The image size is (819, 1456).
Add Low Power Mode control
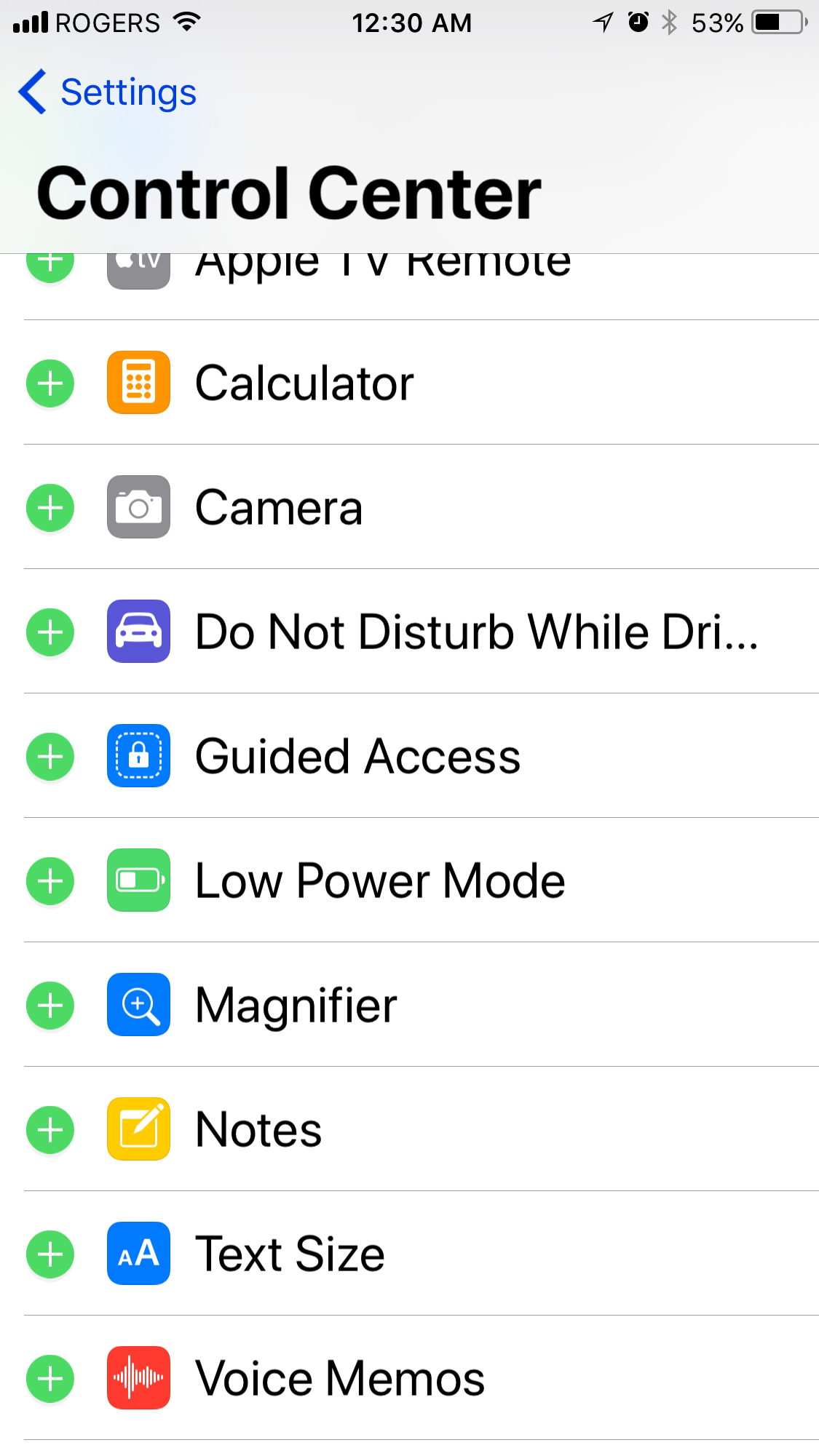point(50,880)
